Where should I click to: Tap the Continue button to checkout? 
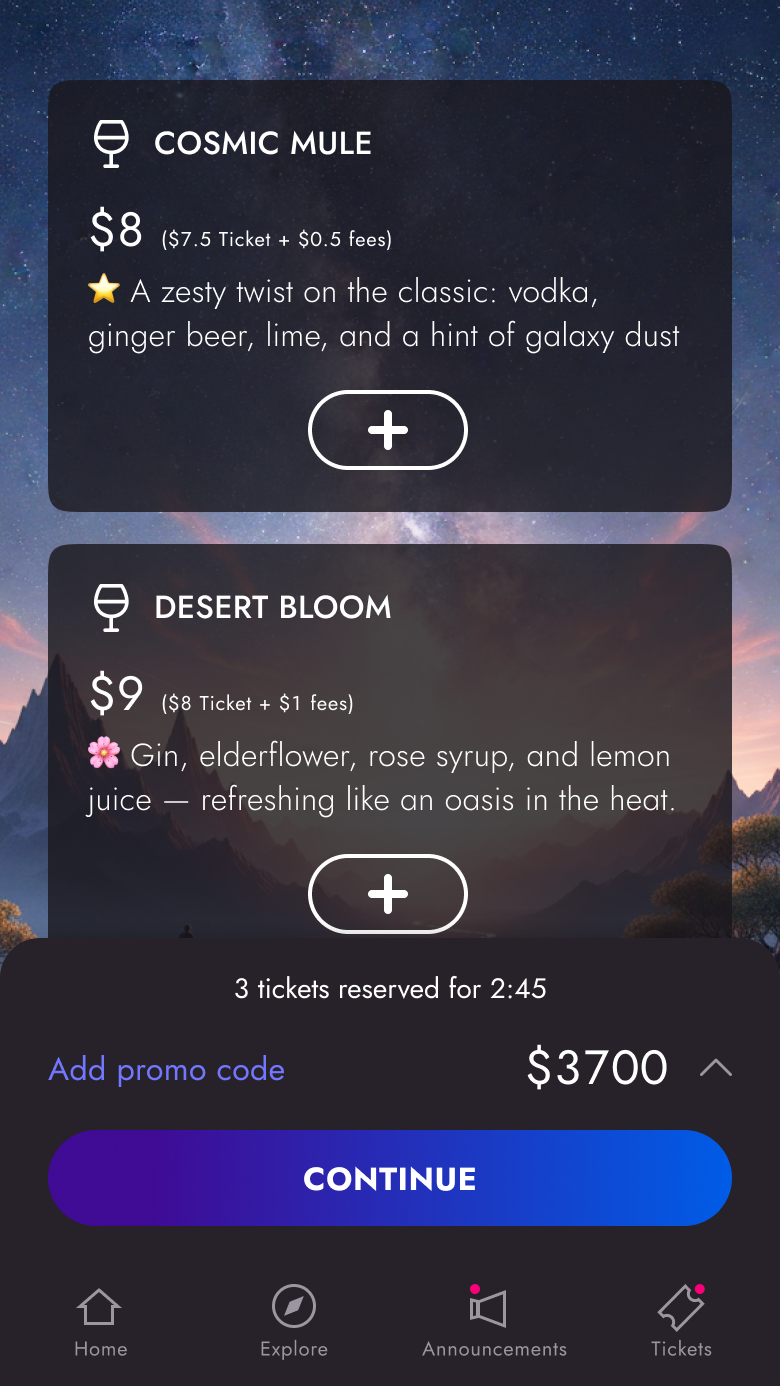tap(390, 1178)
